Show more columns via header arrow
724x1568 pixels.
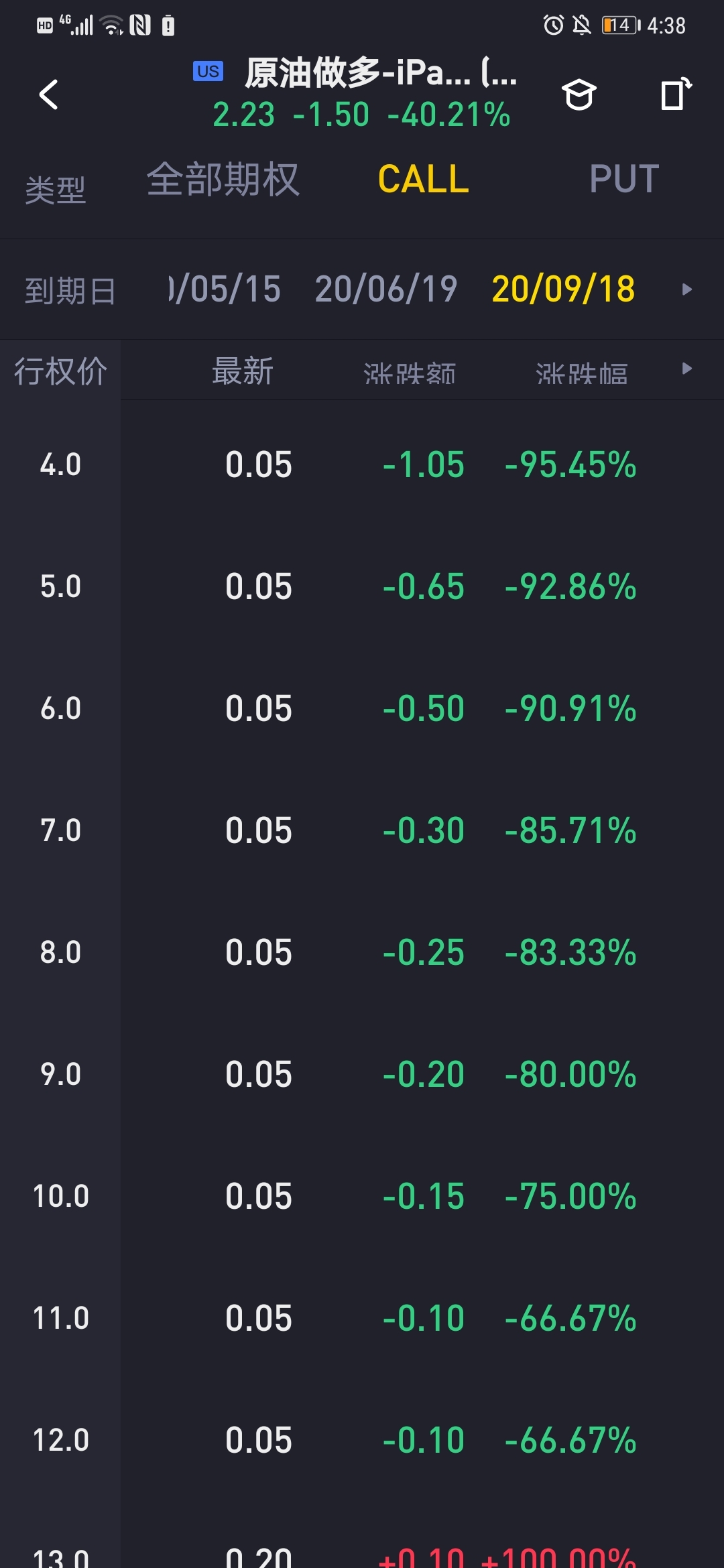coord(686,369)
